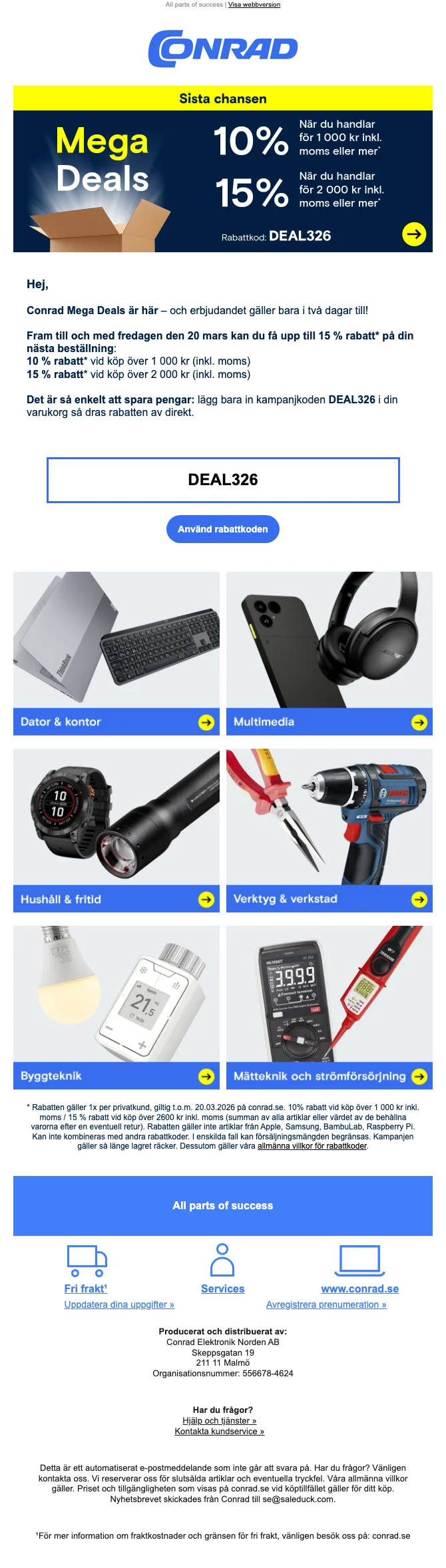Open the Visa webbversion link
Viewport: 446px width, 1568px height.
pos(254,5)
